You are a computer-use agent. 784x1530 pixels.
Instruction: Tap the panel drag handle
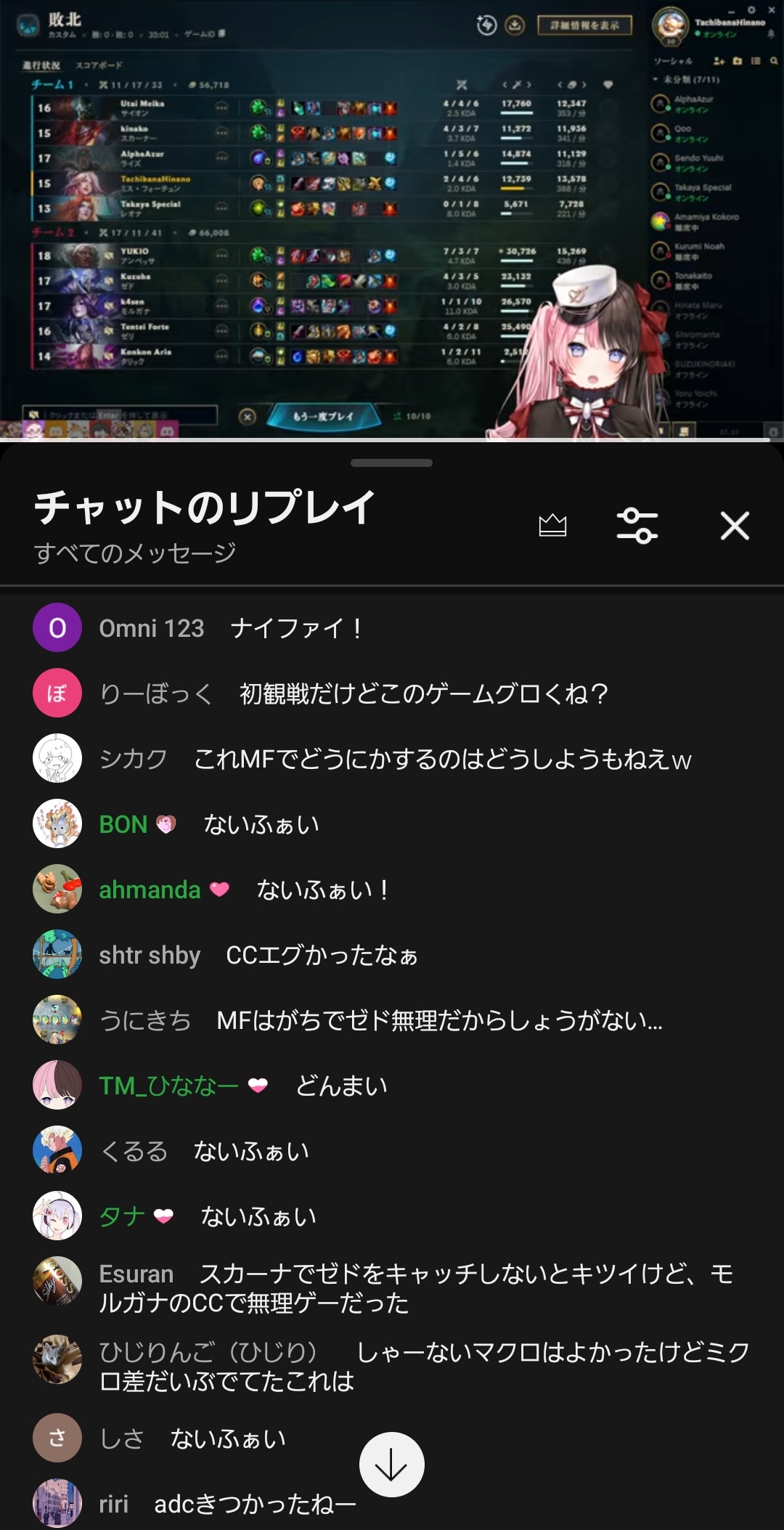coord(391,463)
